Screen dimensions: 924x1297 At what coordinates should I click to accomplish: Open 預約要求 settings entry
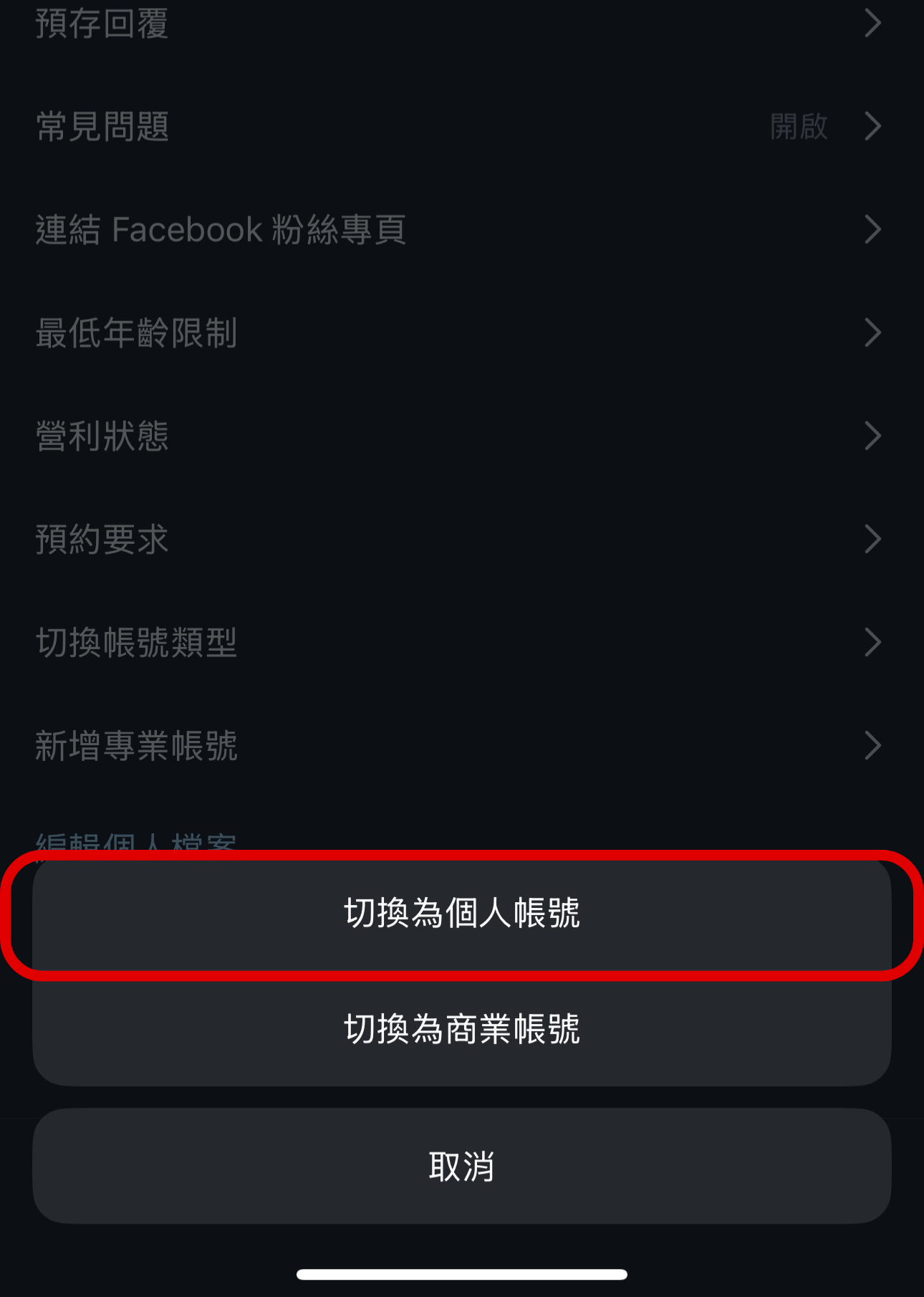click(102, 540)
